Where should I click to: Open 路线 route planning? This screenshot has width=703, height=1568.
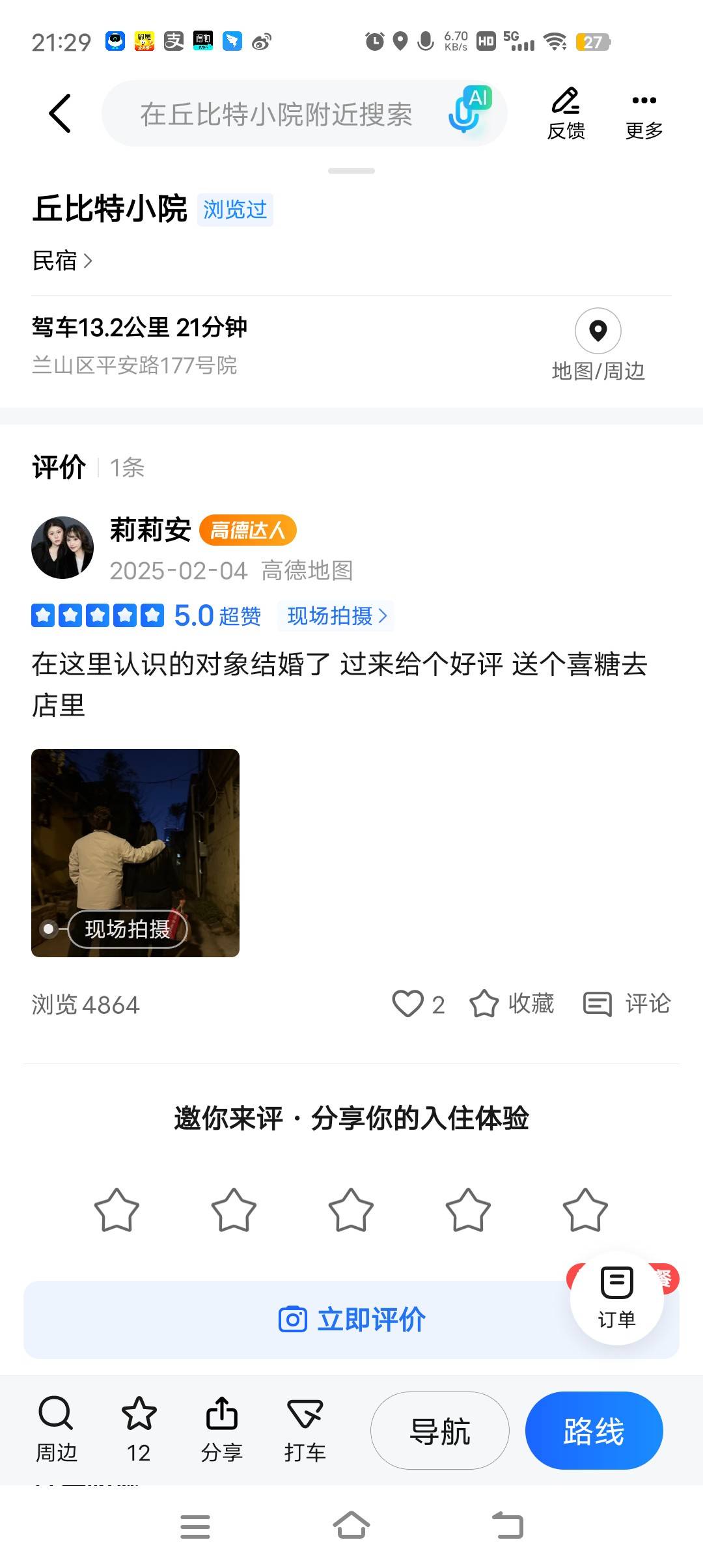coord(594,1430)
